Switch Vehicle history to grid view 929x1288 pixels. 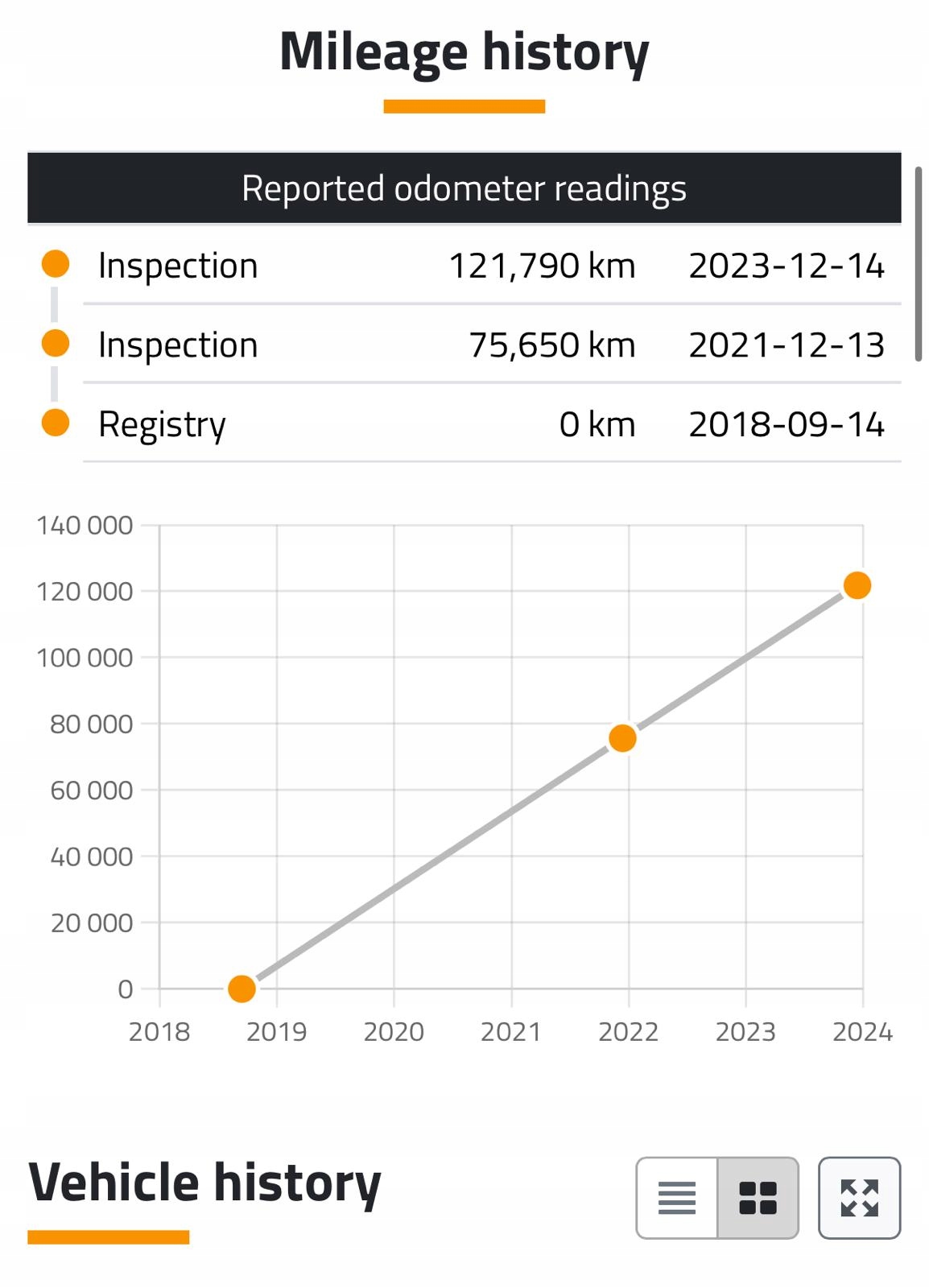[x=758, y=1198]
